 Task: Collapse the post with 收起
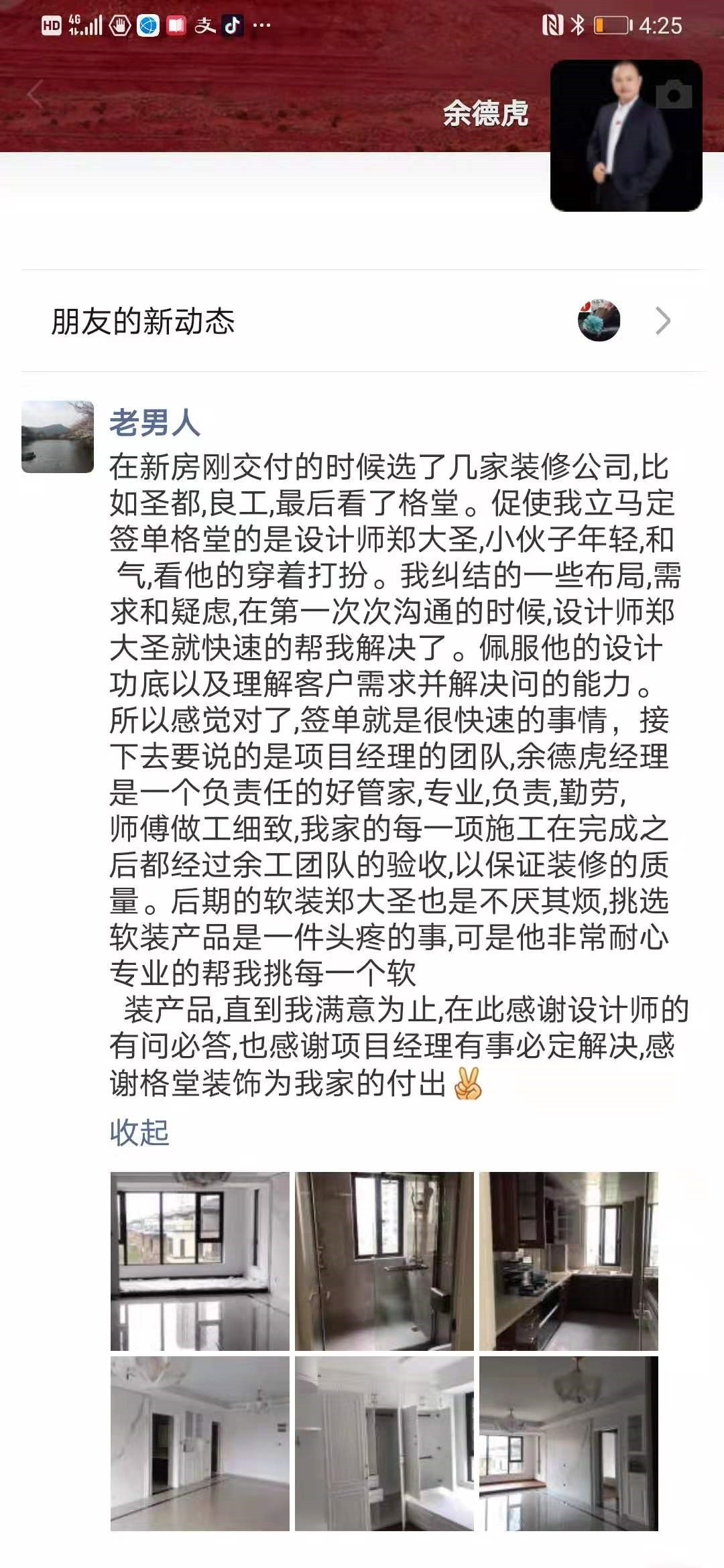(x=139, y=1132)
